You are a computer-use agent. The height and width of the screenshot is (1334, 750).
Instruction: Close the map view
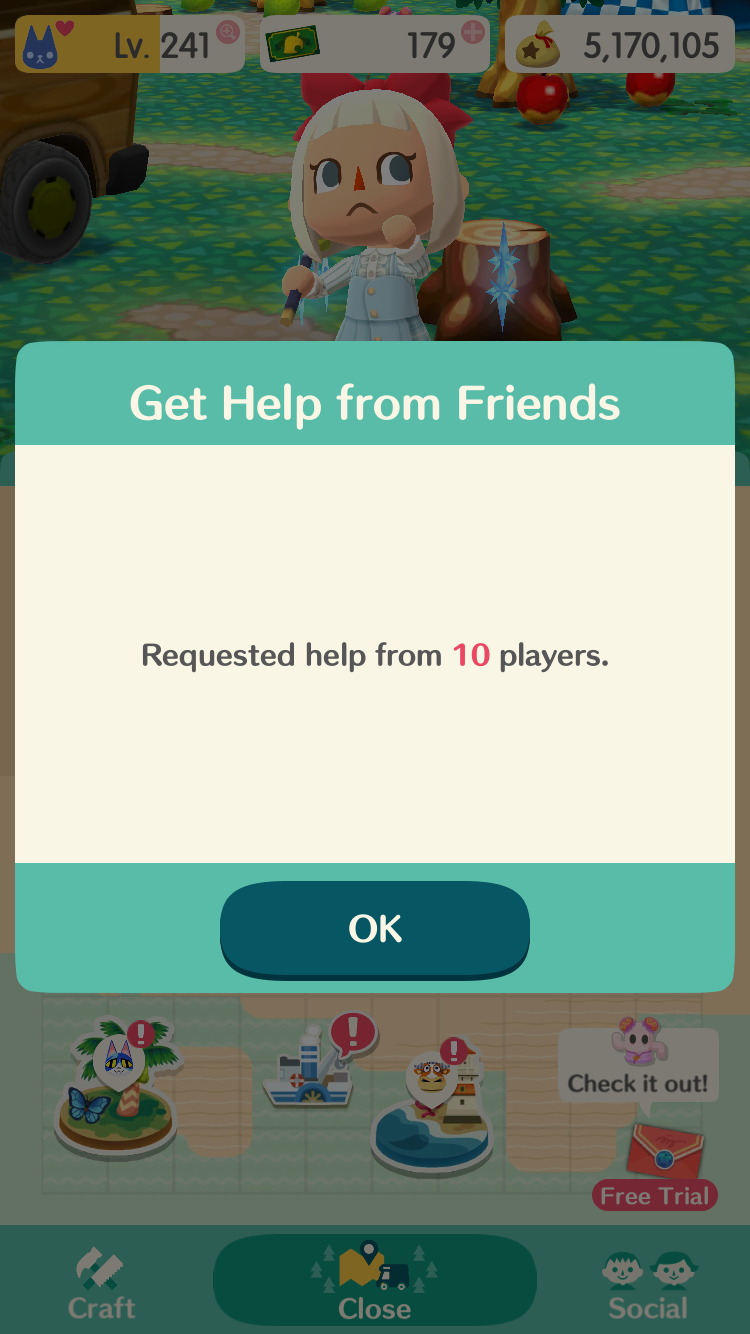pyautogui.click(x=375, y=1283)
